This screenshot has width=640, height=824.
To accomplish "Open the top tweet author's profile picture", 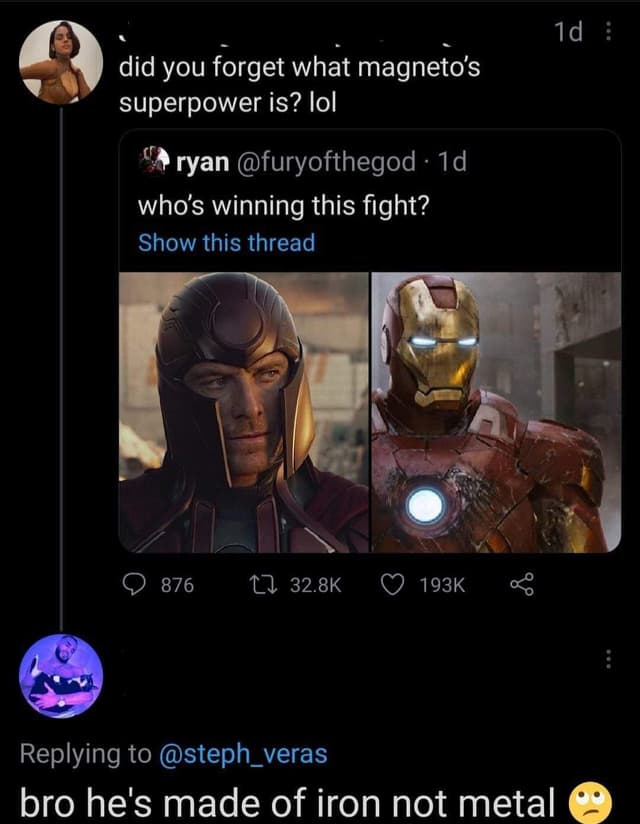I will [x=61, y=62].
